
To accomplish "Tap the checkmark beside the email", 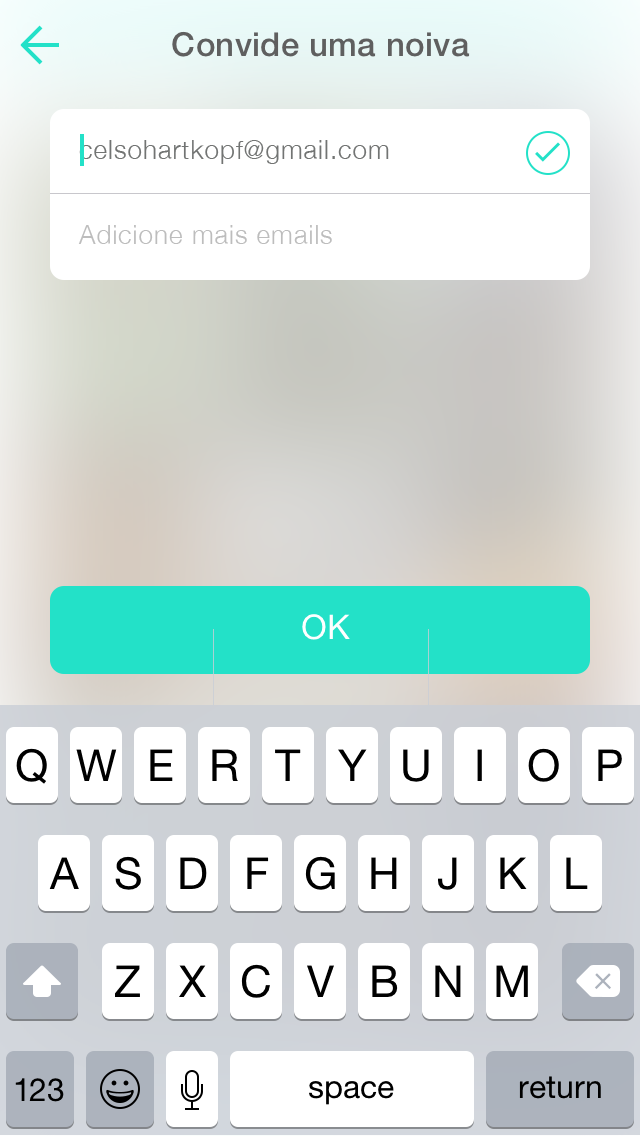I will coord(547,153).
